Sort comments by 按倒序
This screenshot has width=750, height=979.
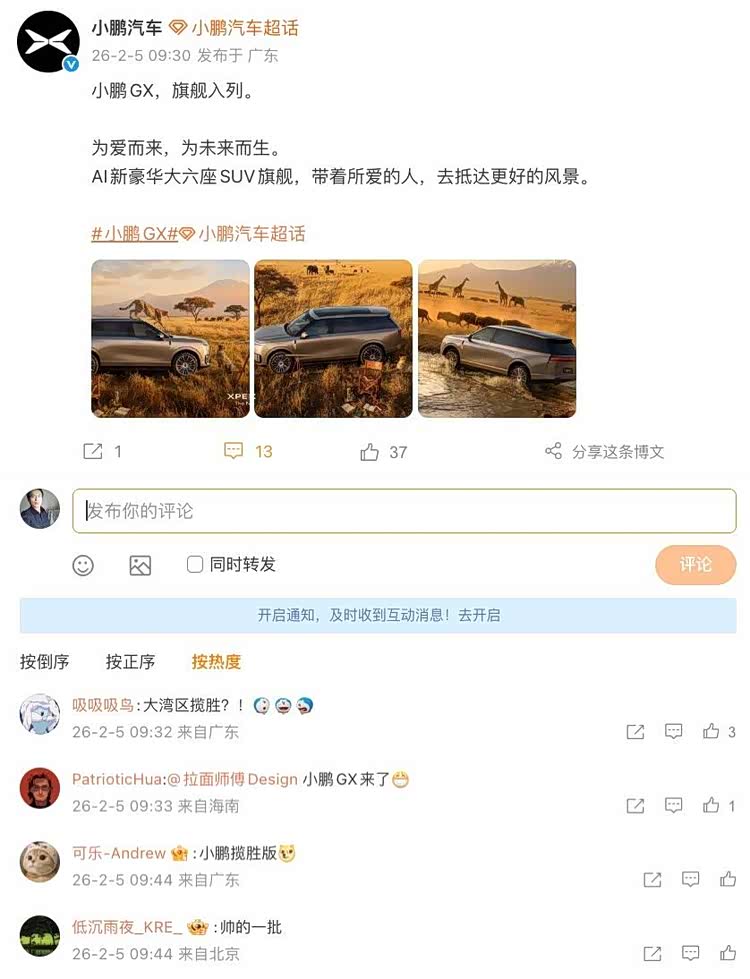pyautogui.click(x=45, y=662)
